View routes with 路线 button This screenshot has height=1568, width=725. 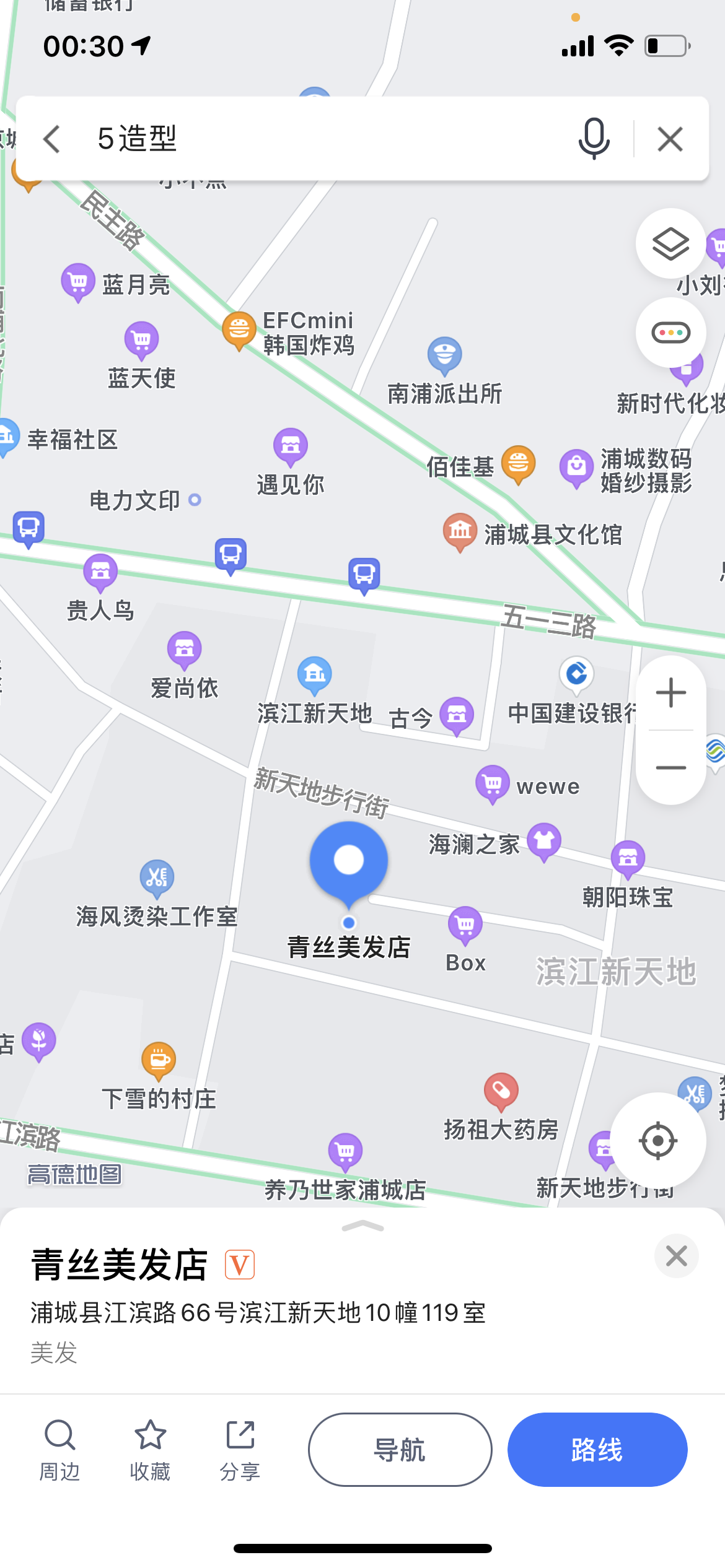tap(597, 1450)
